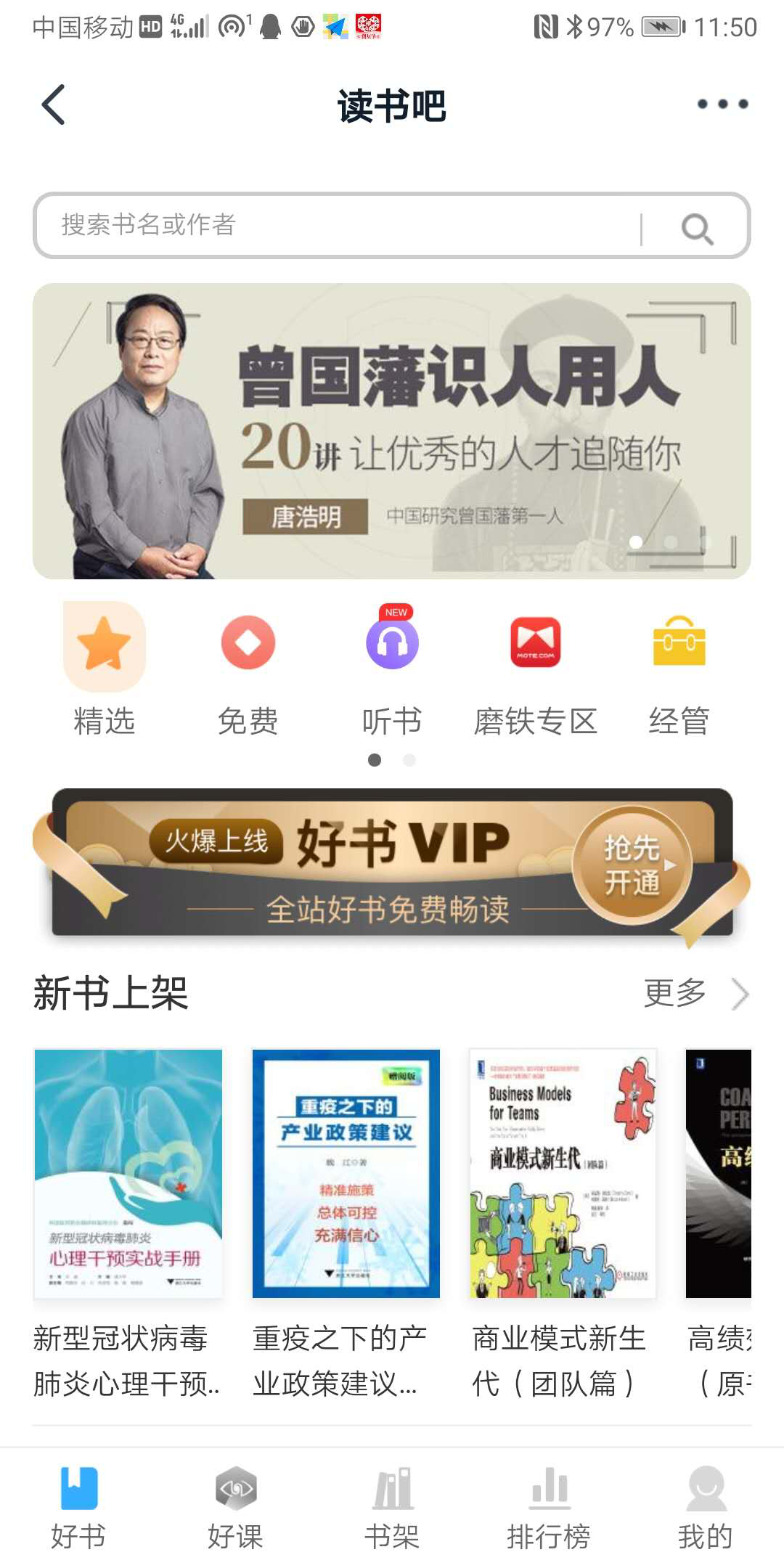Select the 好书 tab
The height and width of the screenshot is (1568, 784).
coord(78,1508)
